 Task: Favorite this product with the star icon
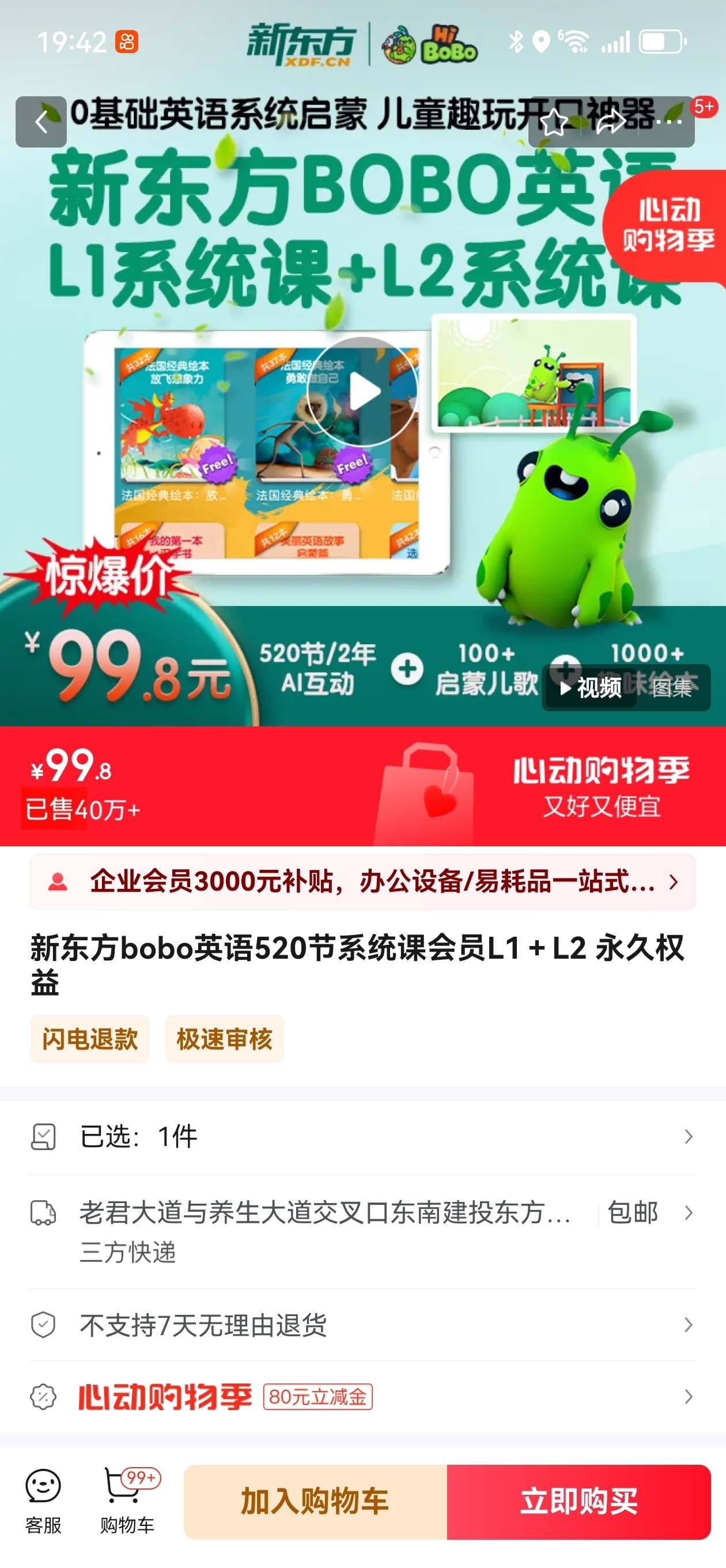tap(553, 122)
